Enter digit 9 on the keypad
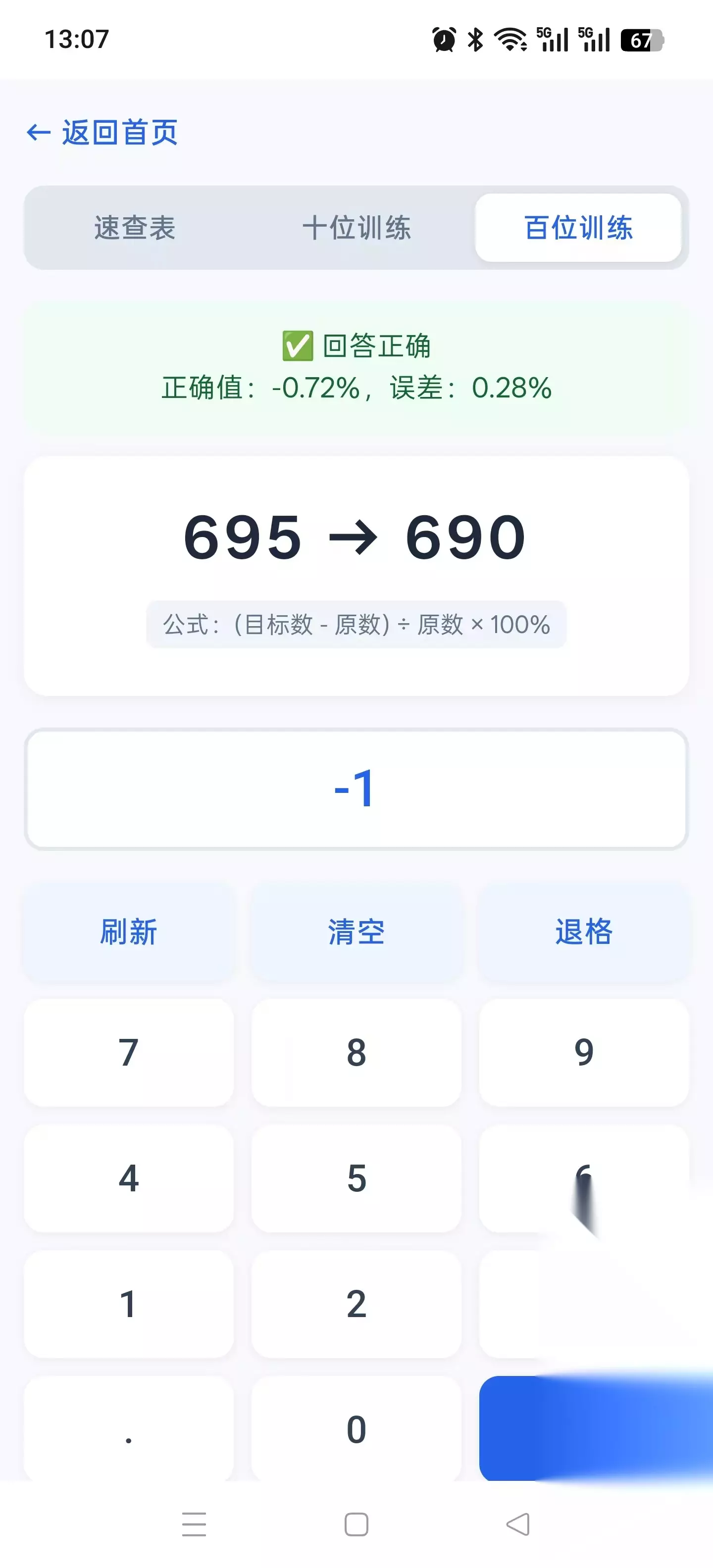The width and height of the screenshot is (713, 1568). coord(584,1052)
